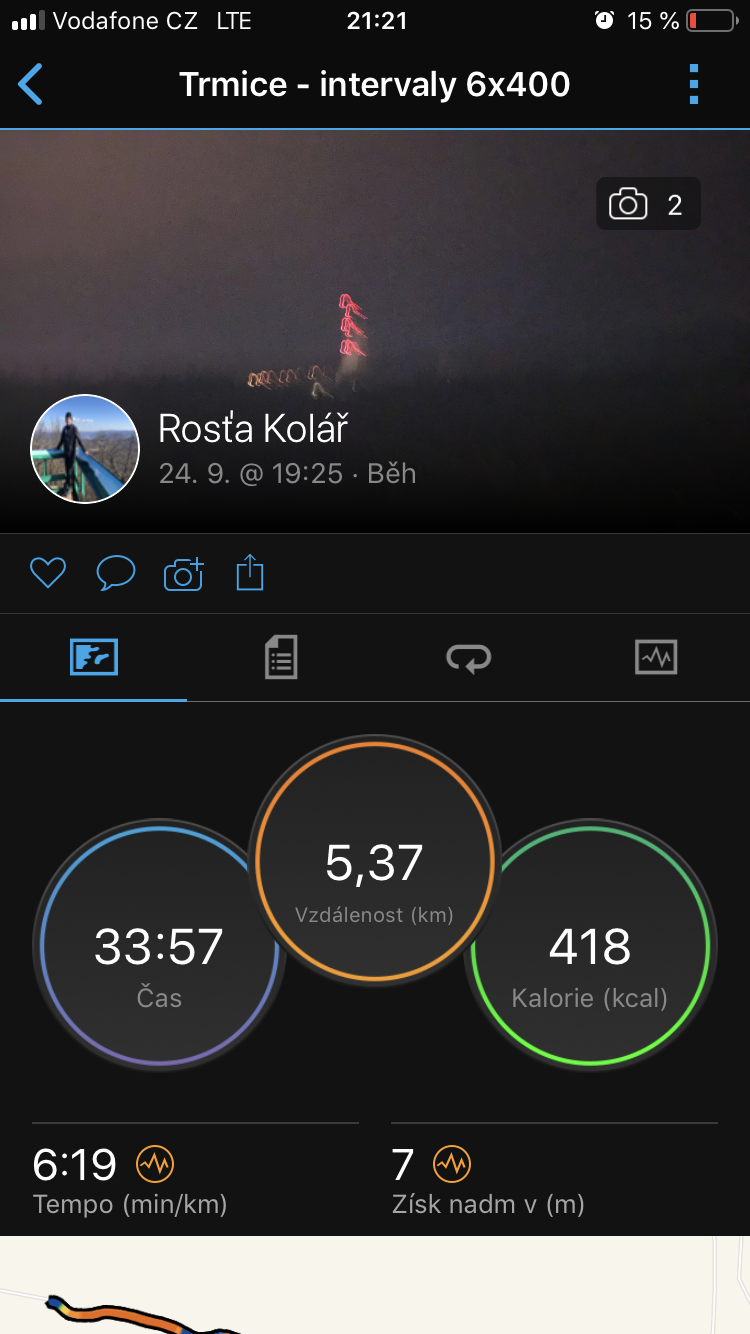Share this run activity
Viewport: 750px width, 1334px height.
coord(250,573)
